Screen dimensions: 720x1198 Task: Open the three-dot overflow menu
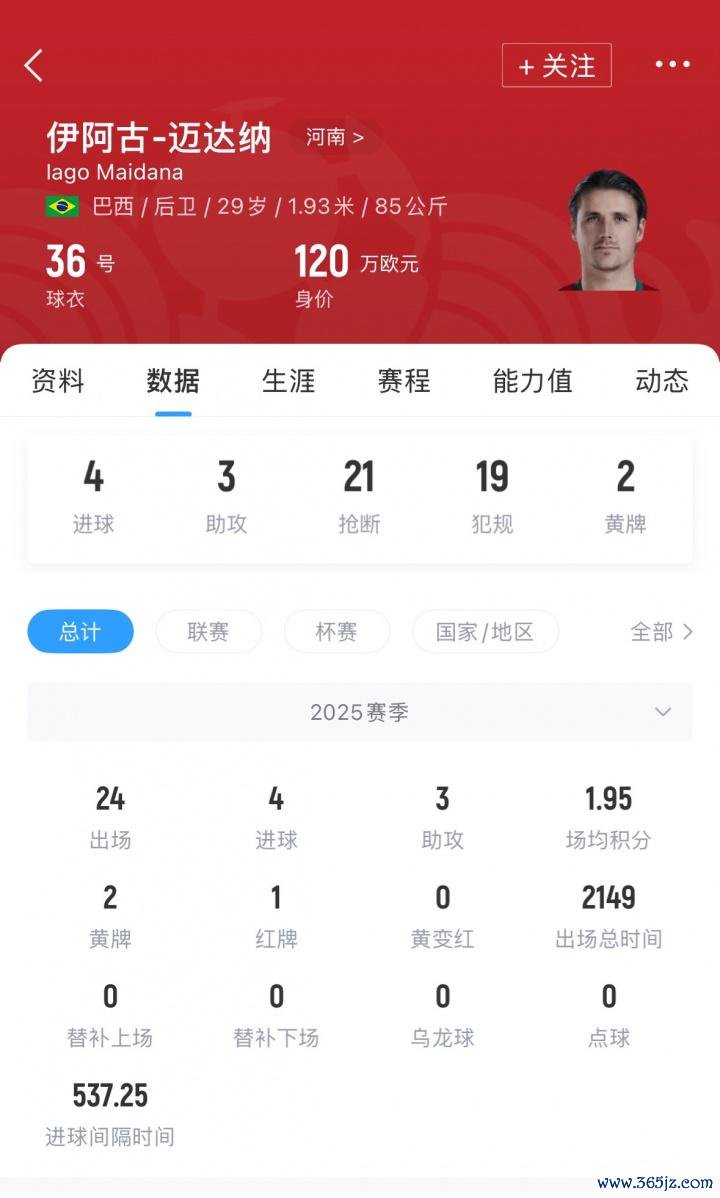[x=672, y=65]
